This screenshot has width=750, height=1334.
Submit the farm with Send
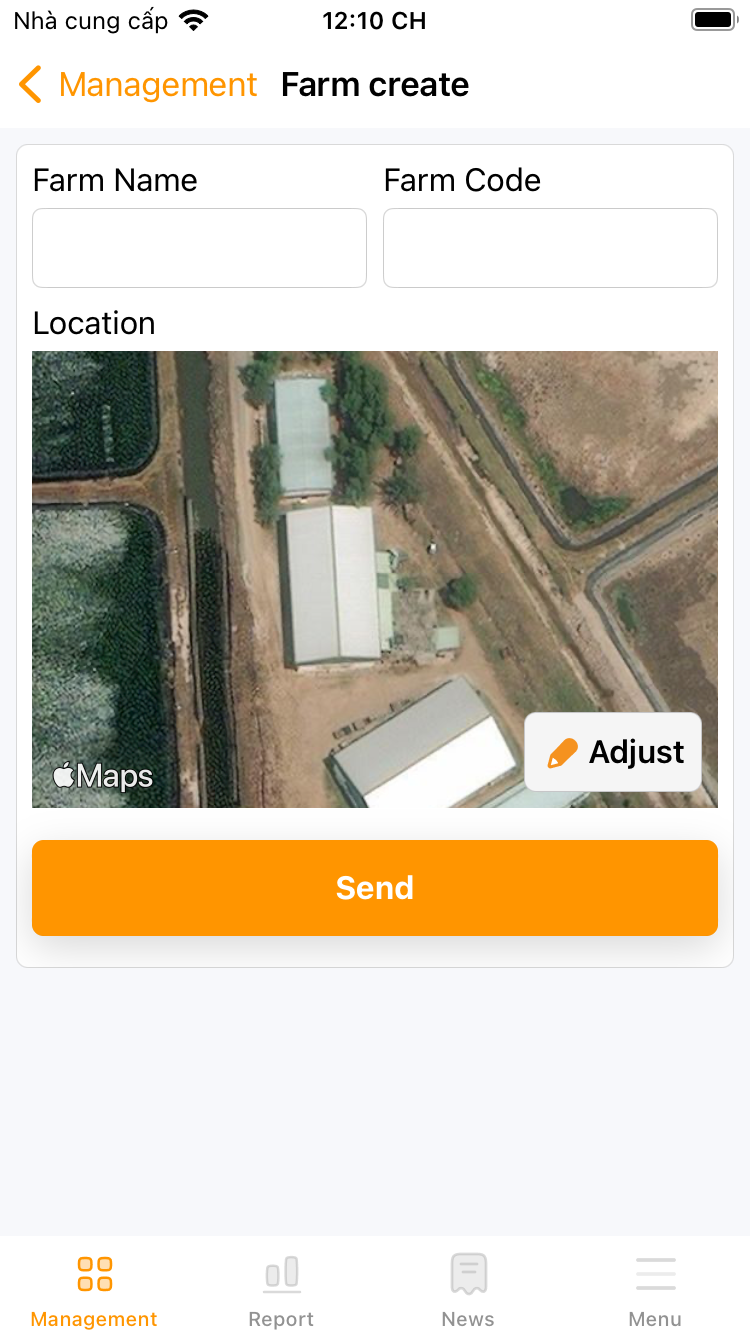tap(375, 888)
